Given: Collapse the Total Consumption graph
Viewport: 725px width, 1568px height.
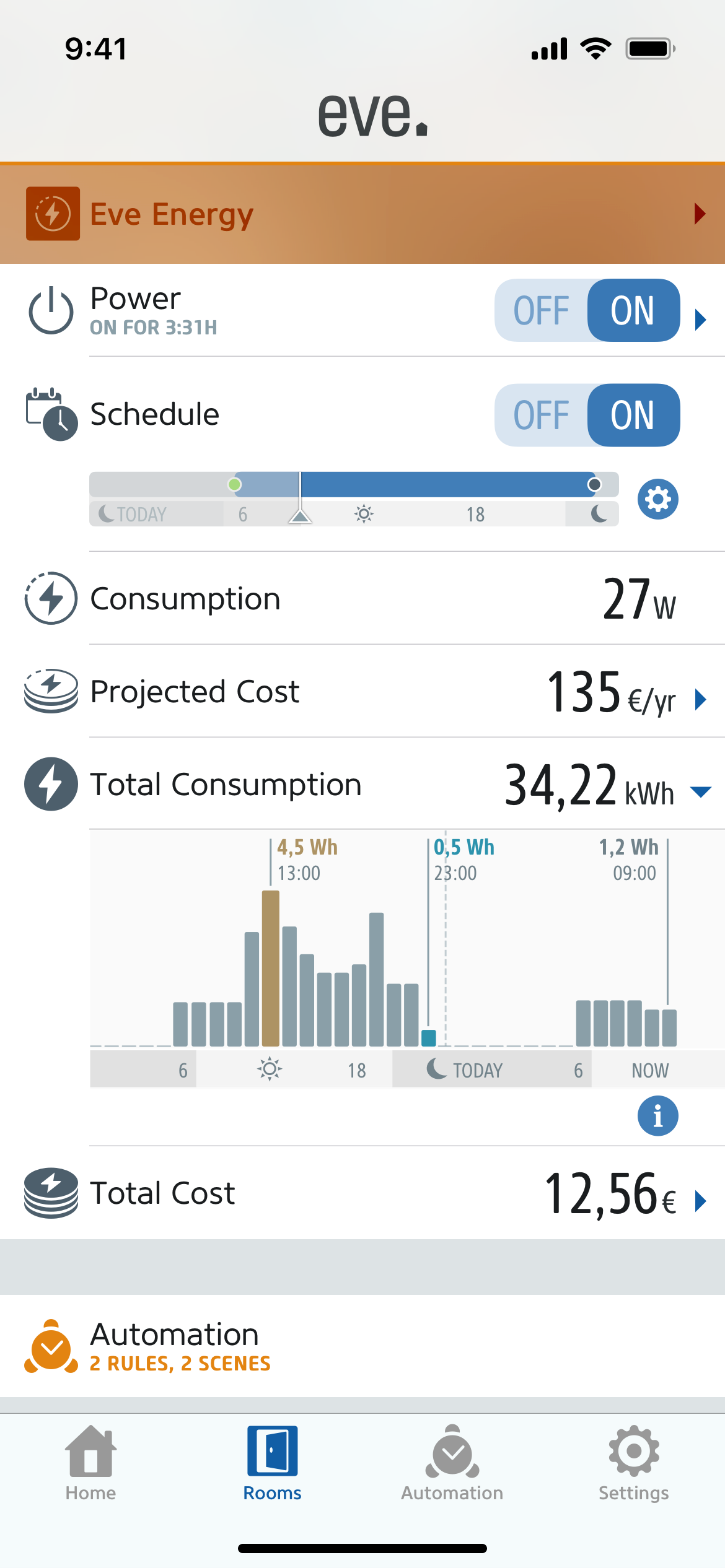Looking at the screenshot, I should (x=701, y=791).
